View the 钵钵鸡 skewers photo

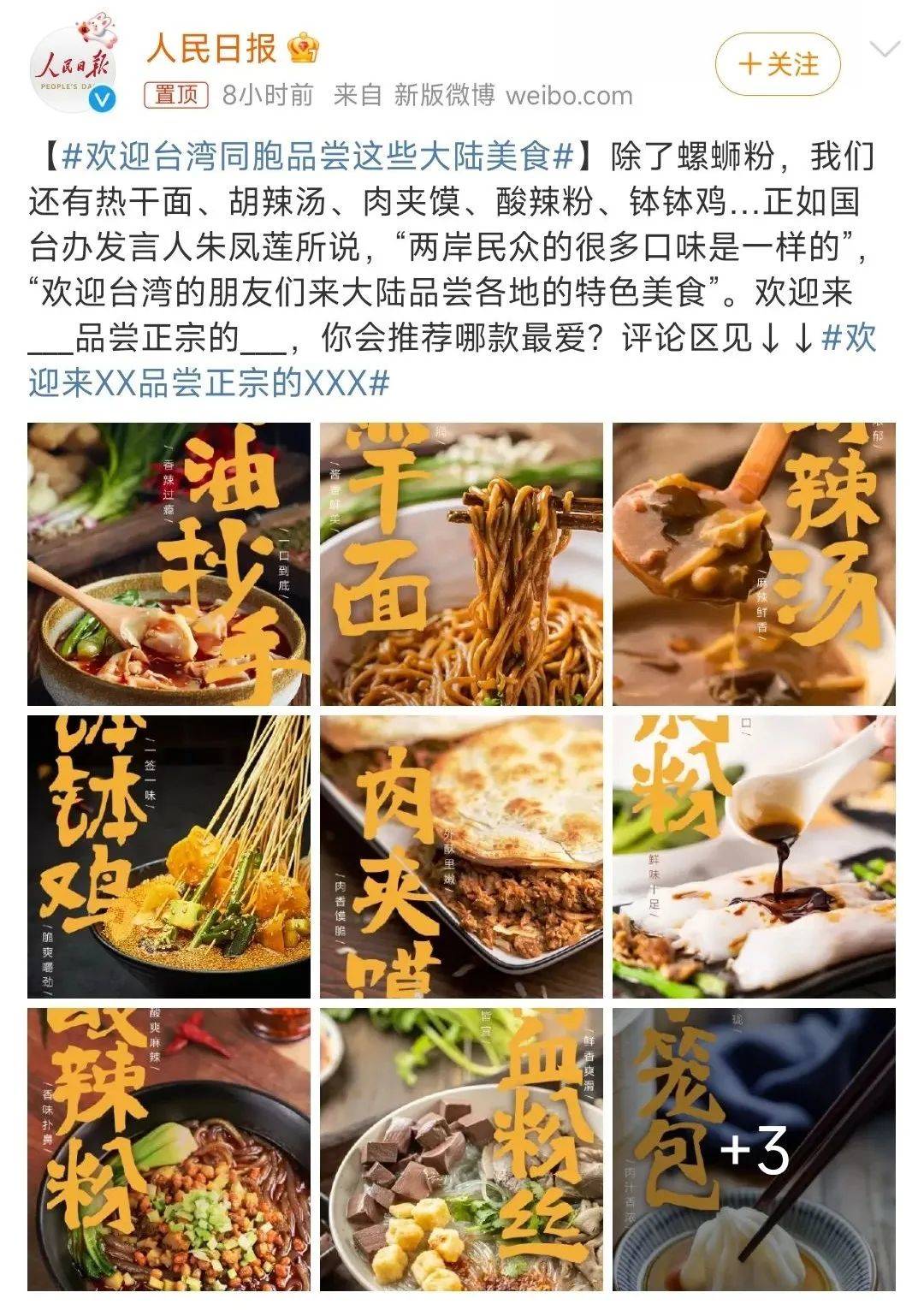click(169, 857)
